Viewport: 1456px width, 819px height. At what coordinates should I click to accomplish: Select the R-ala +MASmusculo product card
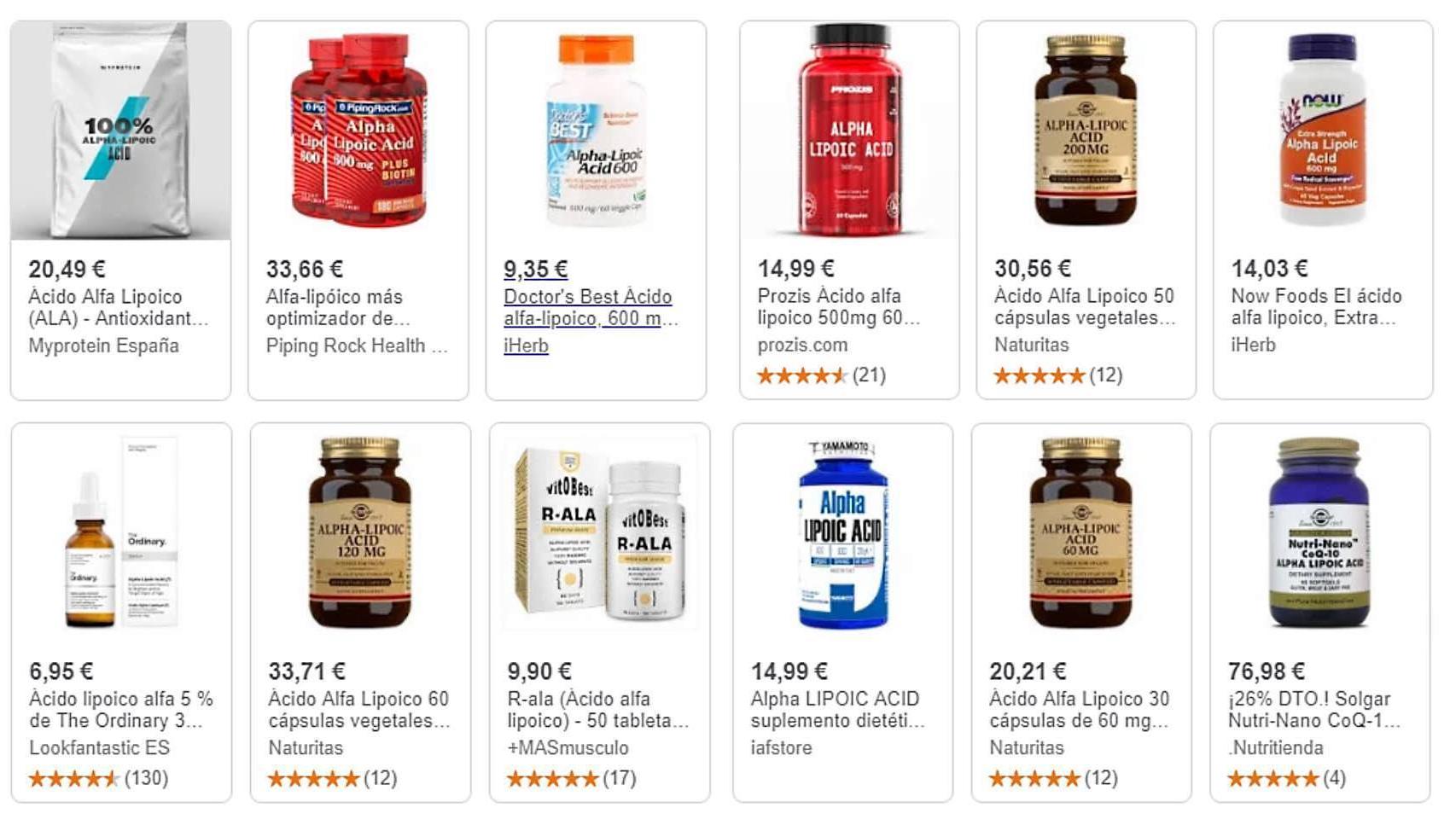[x=597, y=709]
